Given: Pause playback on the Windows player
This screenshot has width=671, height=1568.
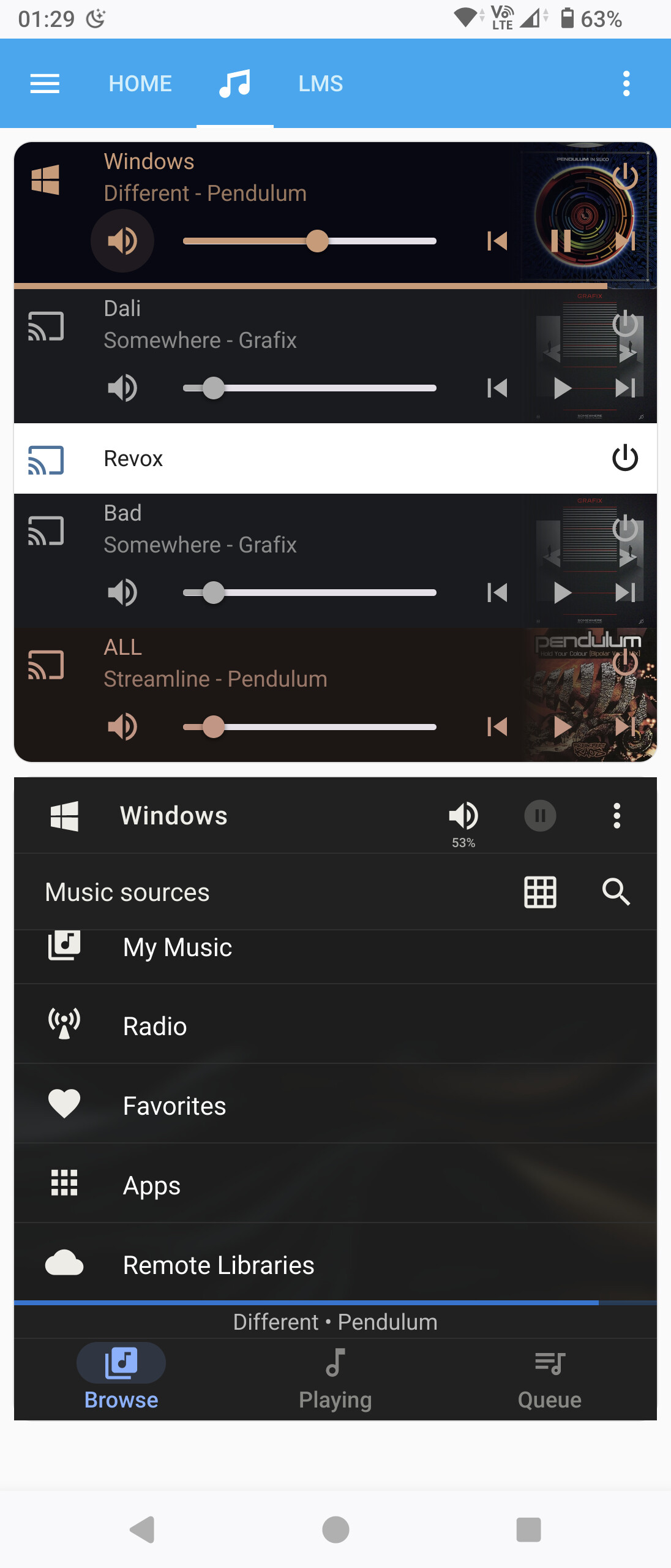Looking at the screenshot, I should [x=561, y=241].
